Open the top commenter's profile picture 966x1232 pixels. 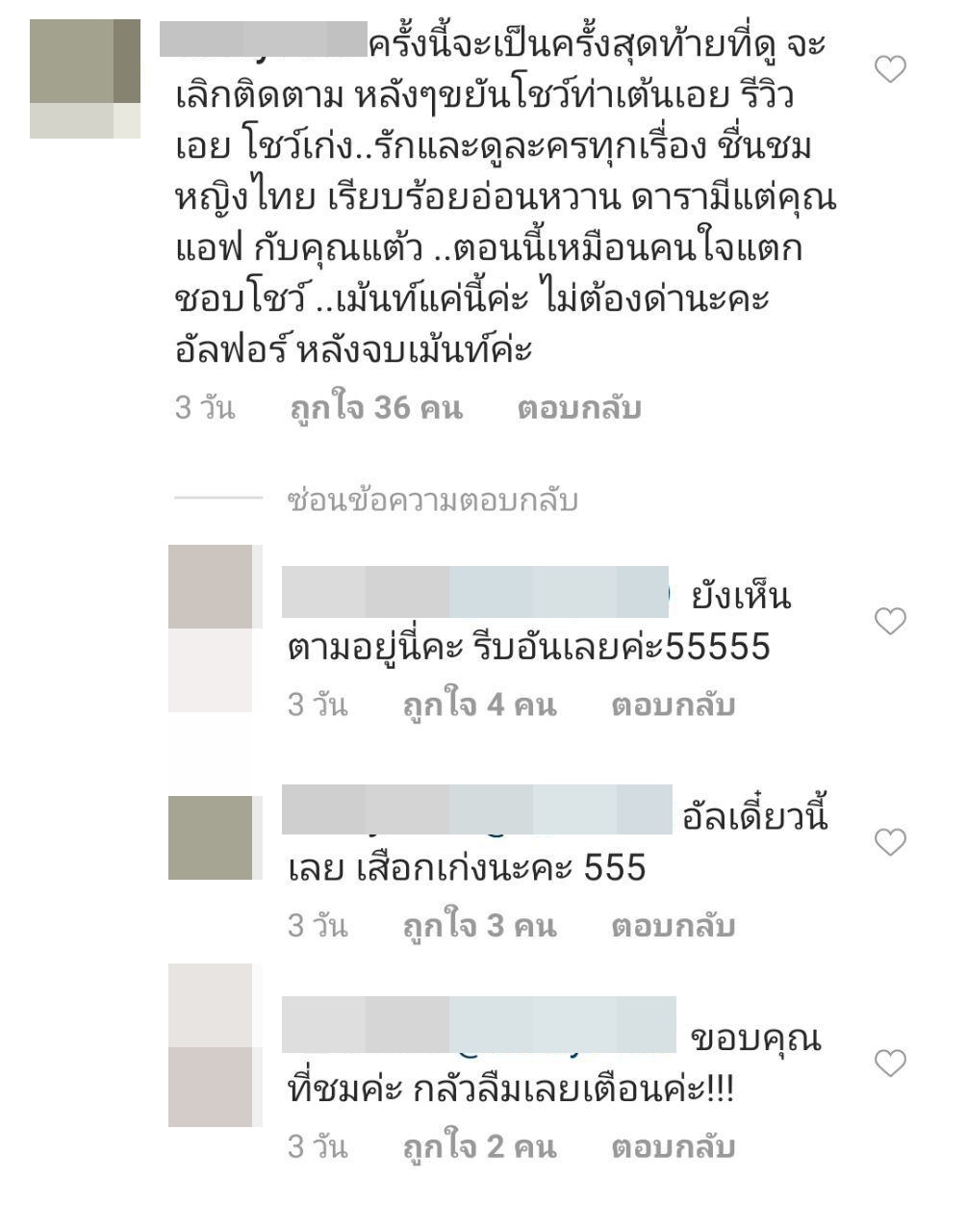pyautogui.click(x=85, y=79)
